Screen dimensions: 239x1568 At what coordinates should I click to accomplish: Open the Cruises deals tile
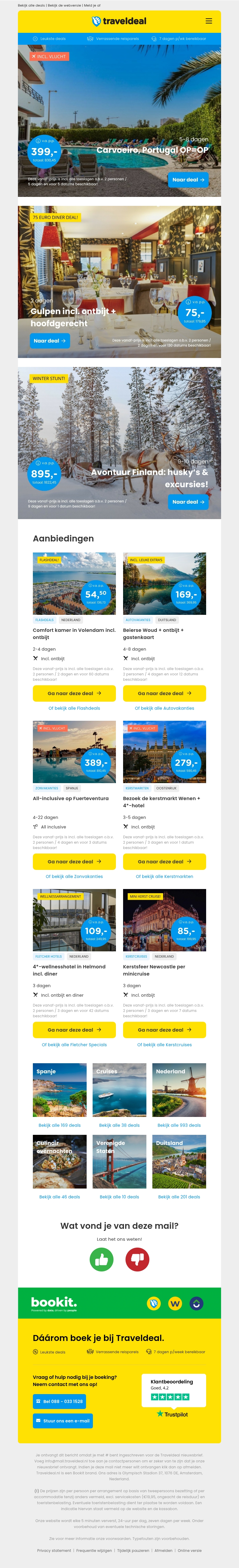[119, 1090]
